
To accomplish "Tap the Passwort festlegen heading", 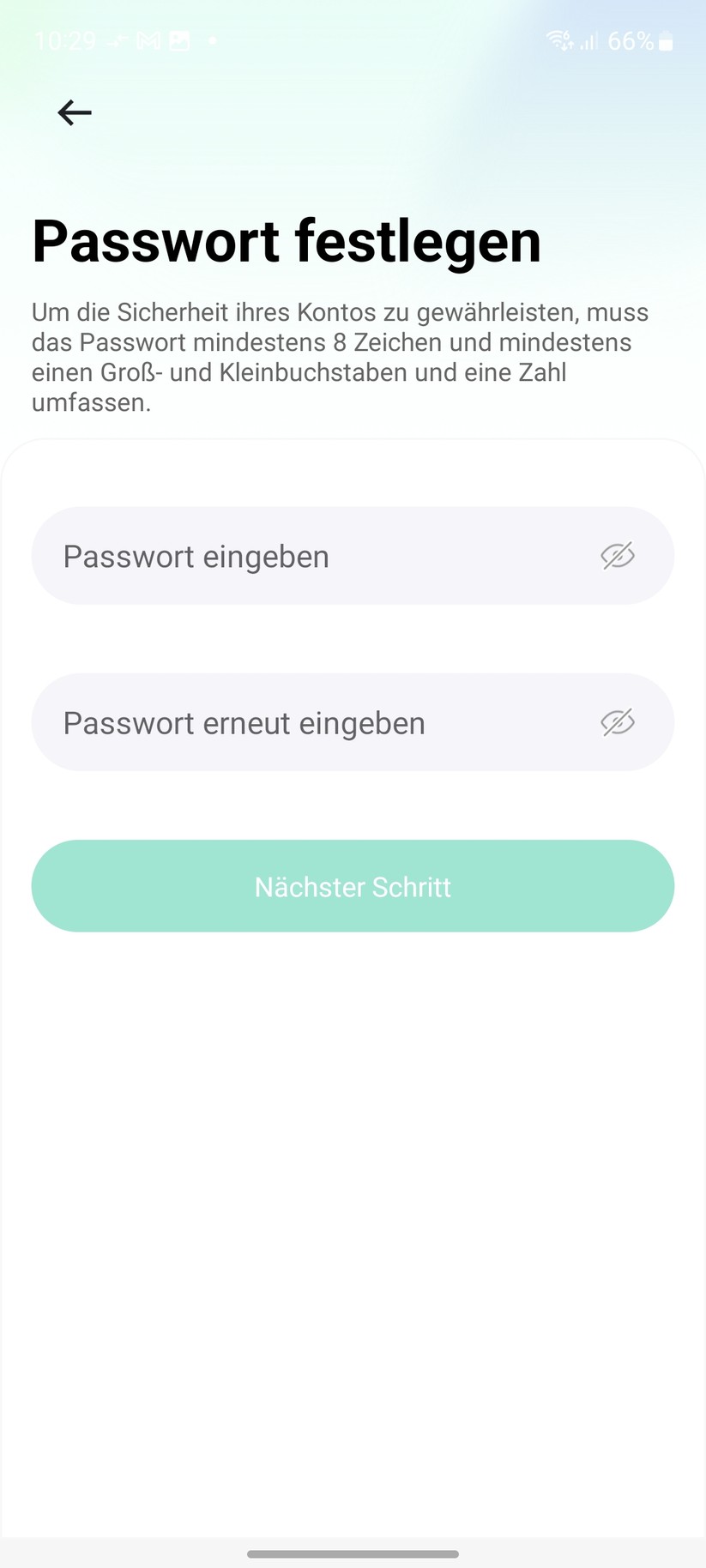I will (x=286, y=241).
